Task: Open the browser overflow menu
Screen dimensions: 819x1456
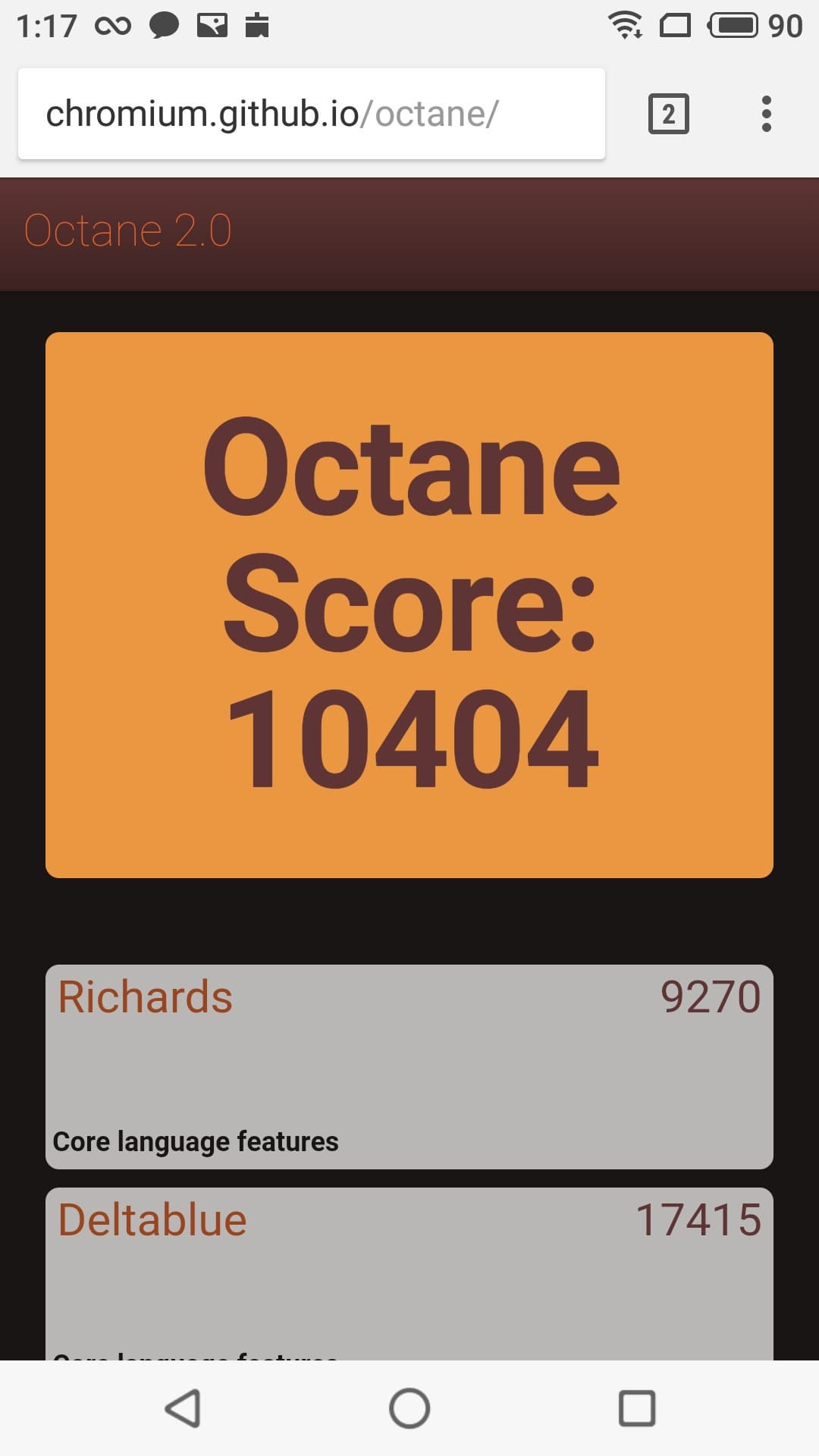Action: tap(766, 114)
